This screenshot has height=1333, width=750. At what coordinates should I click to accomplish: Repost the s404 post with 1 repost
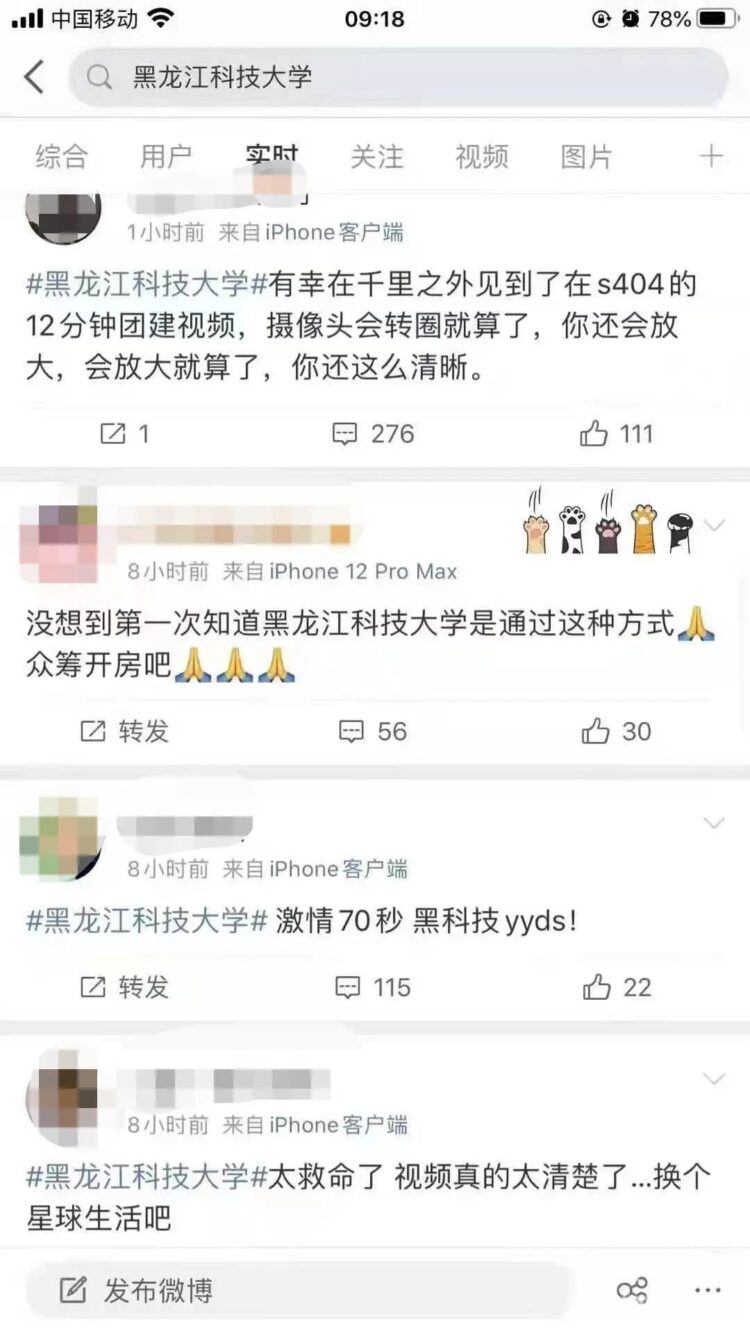point(124,433)
